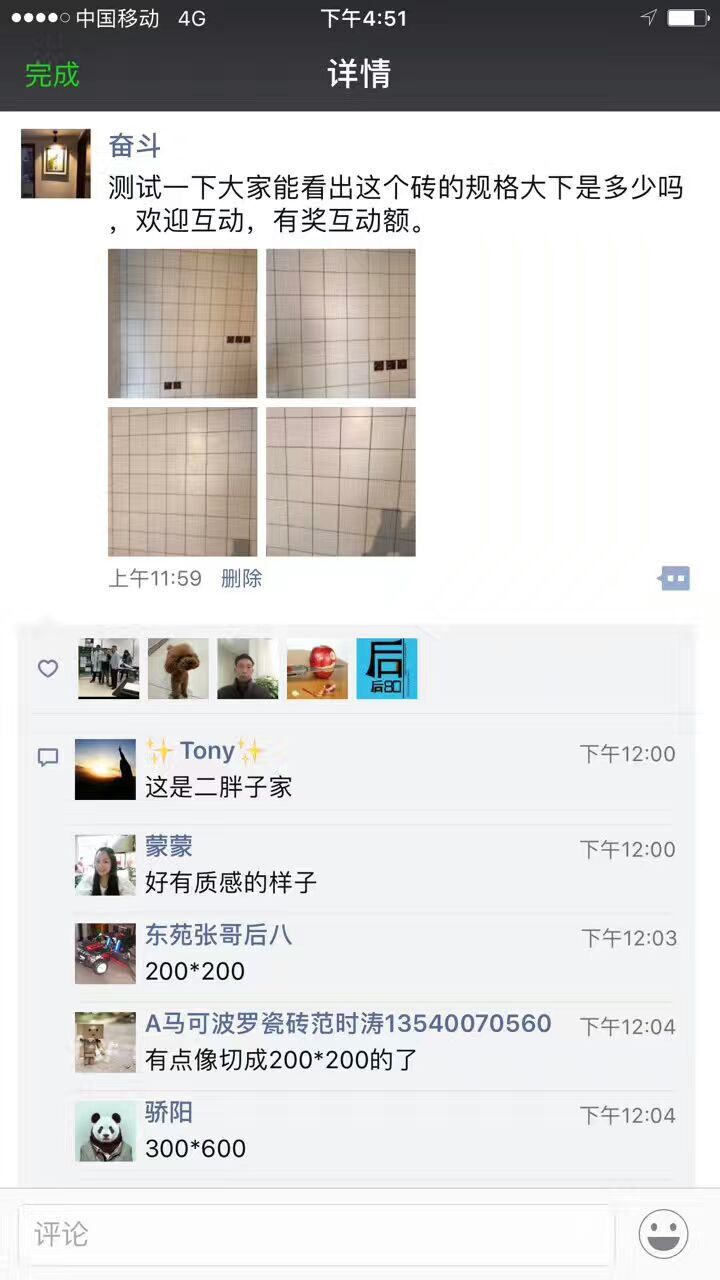The height and width of the screenshot is (1280, 720).
Task: Open the first tile wall photo
Action: [x=182, y=323]
